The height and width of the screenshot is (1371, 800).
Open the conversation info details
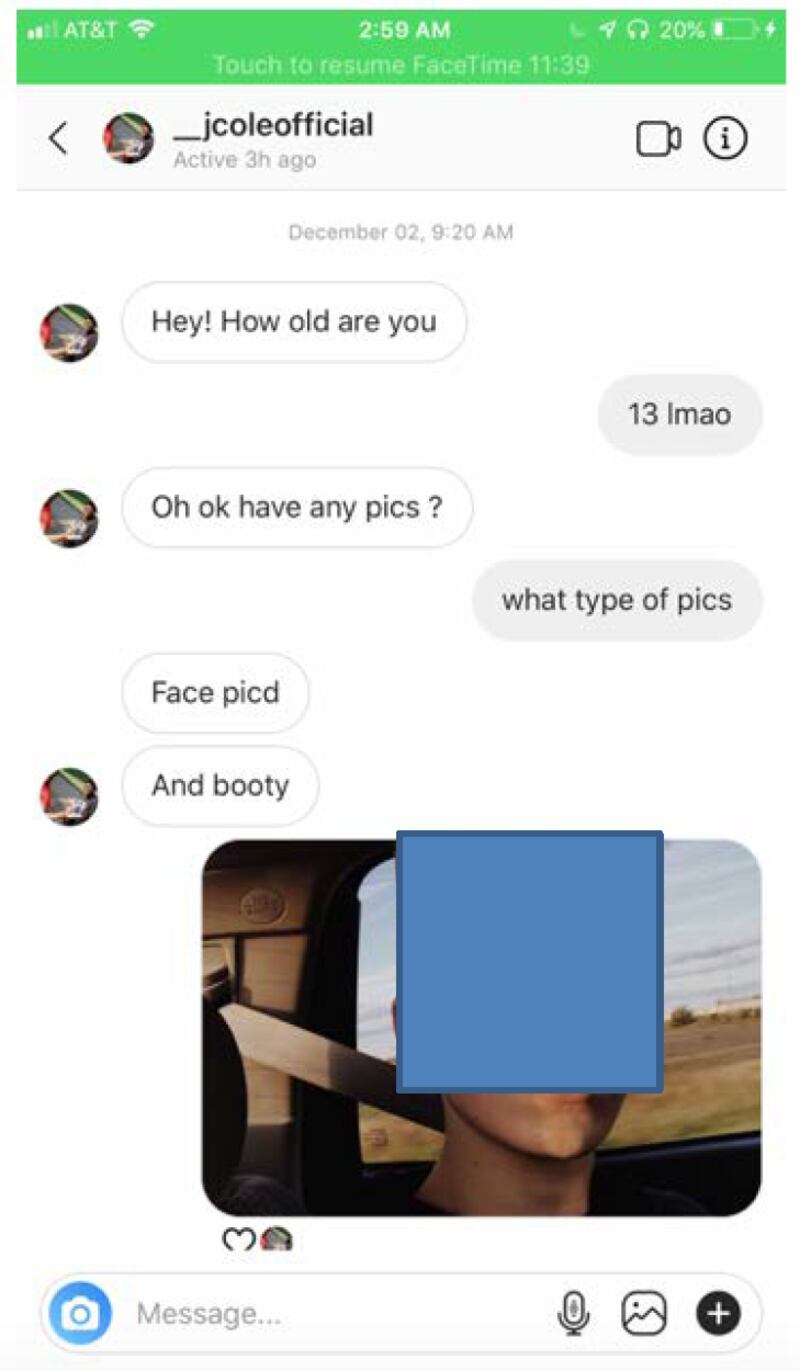tap(726, 139)
